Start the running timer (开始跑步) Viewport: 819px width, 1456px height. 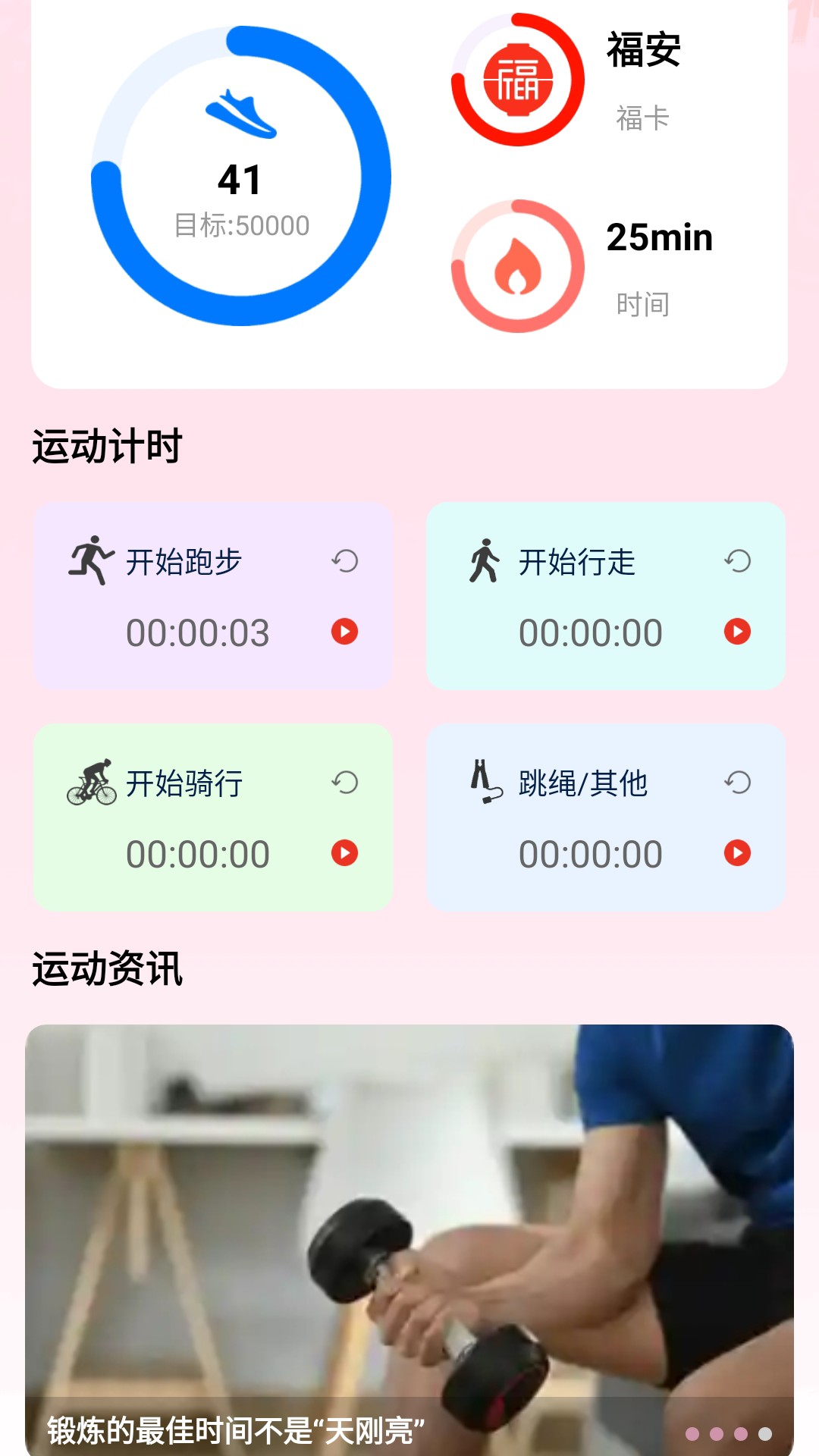344,632
